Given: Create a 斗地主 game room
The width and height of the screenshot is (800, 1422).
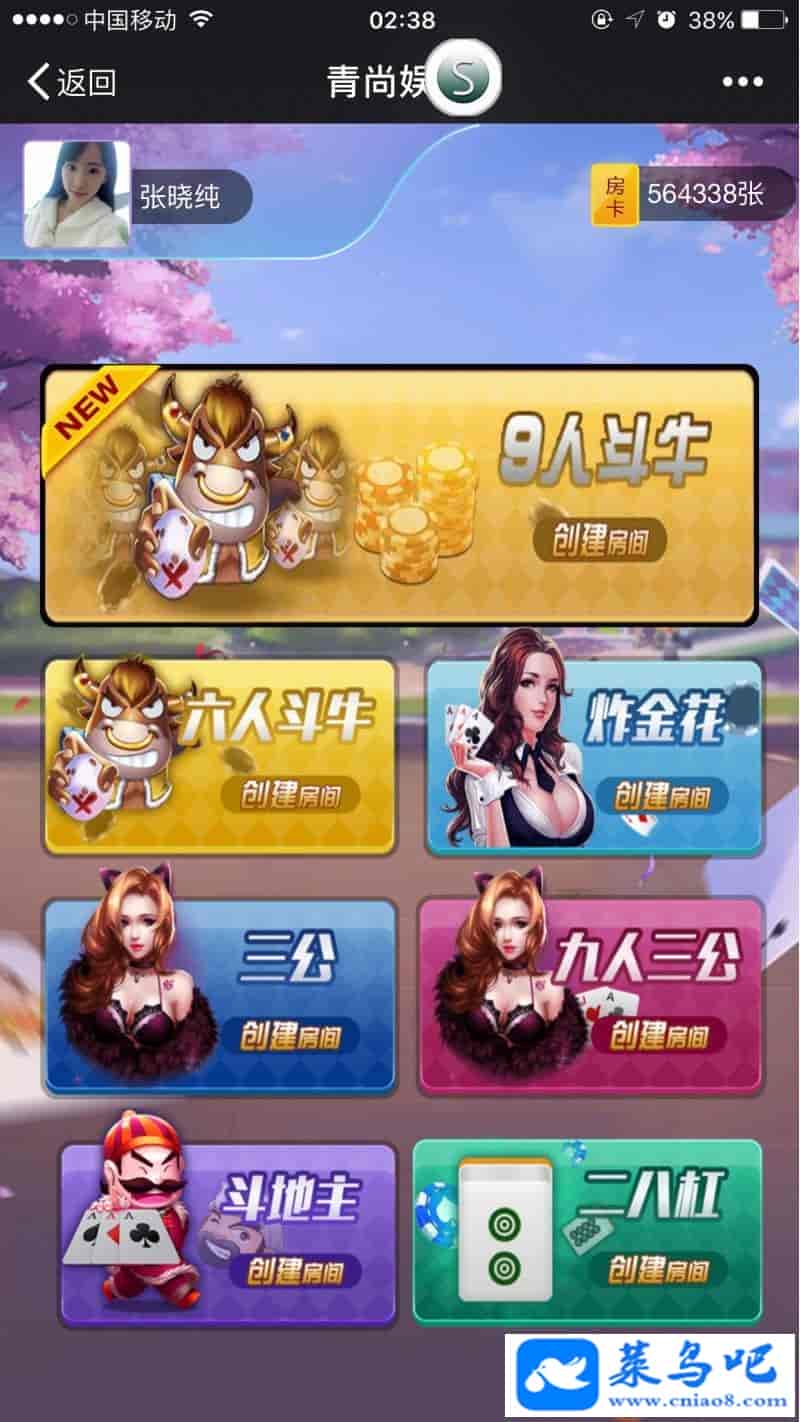Looking at the screenshot, I should (293, 1271).
